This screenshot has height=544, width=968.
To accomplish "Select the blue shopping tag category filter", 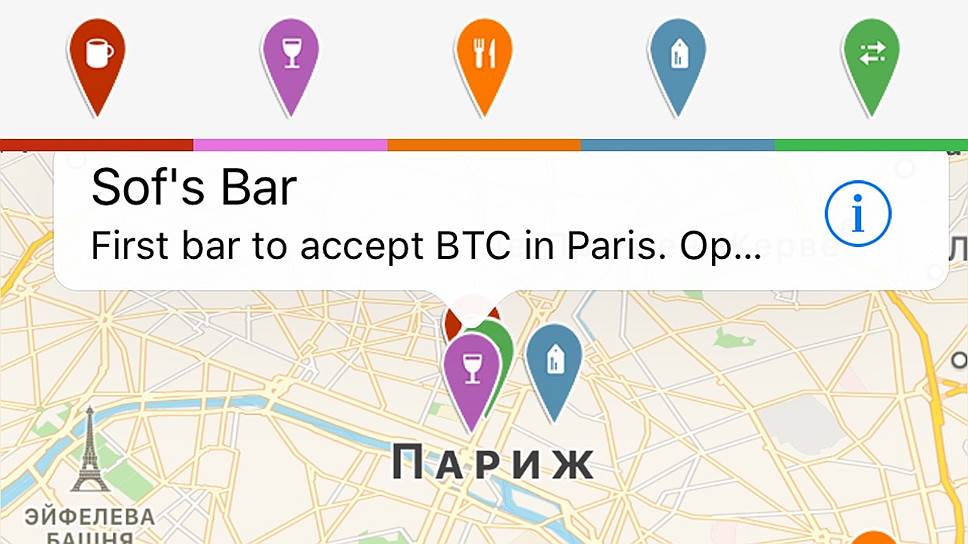I will point(677,56).
